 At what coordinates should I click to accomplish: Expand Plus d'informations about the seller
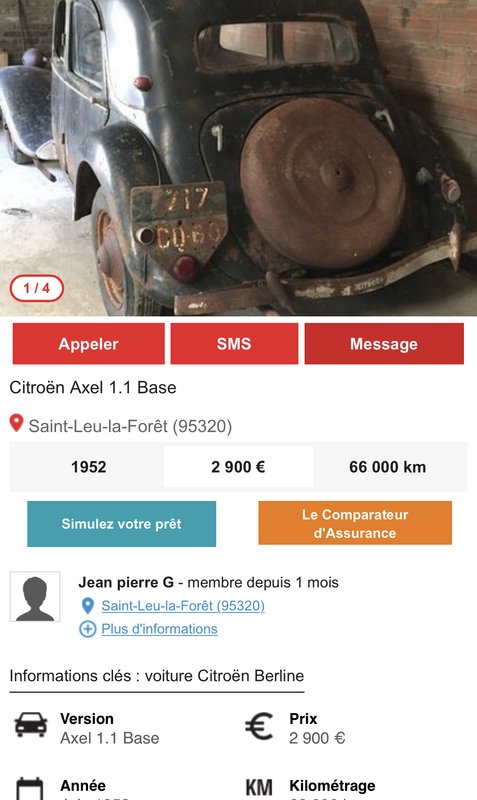[159, 629]
